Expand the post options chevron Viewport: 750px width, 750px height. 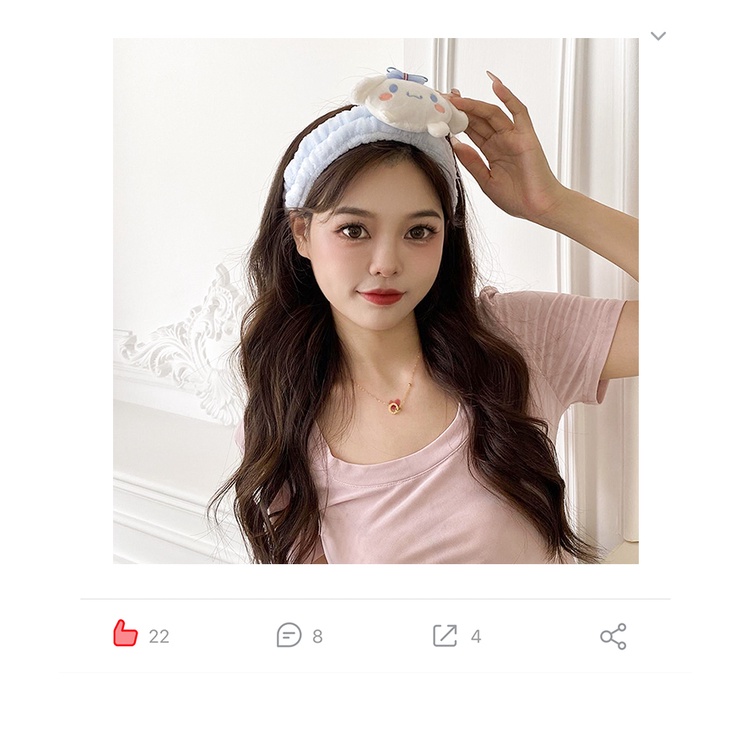pos(658,36)
